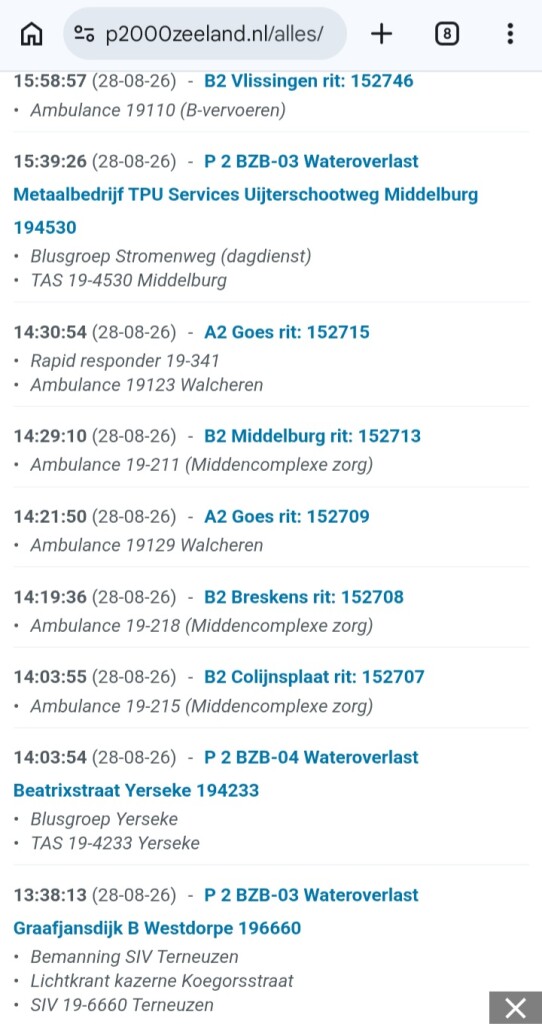
Task: Open the Wateroverlast Beatrixstraat Yerseke report
Action: 216,774
